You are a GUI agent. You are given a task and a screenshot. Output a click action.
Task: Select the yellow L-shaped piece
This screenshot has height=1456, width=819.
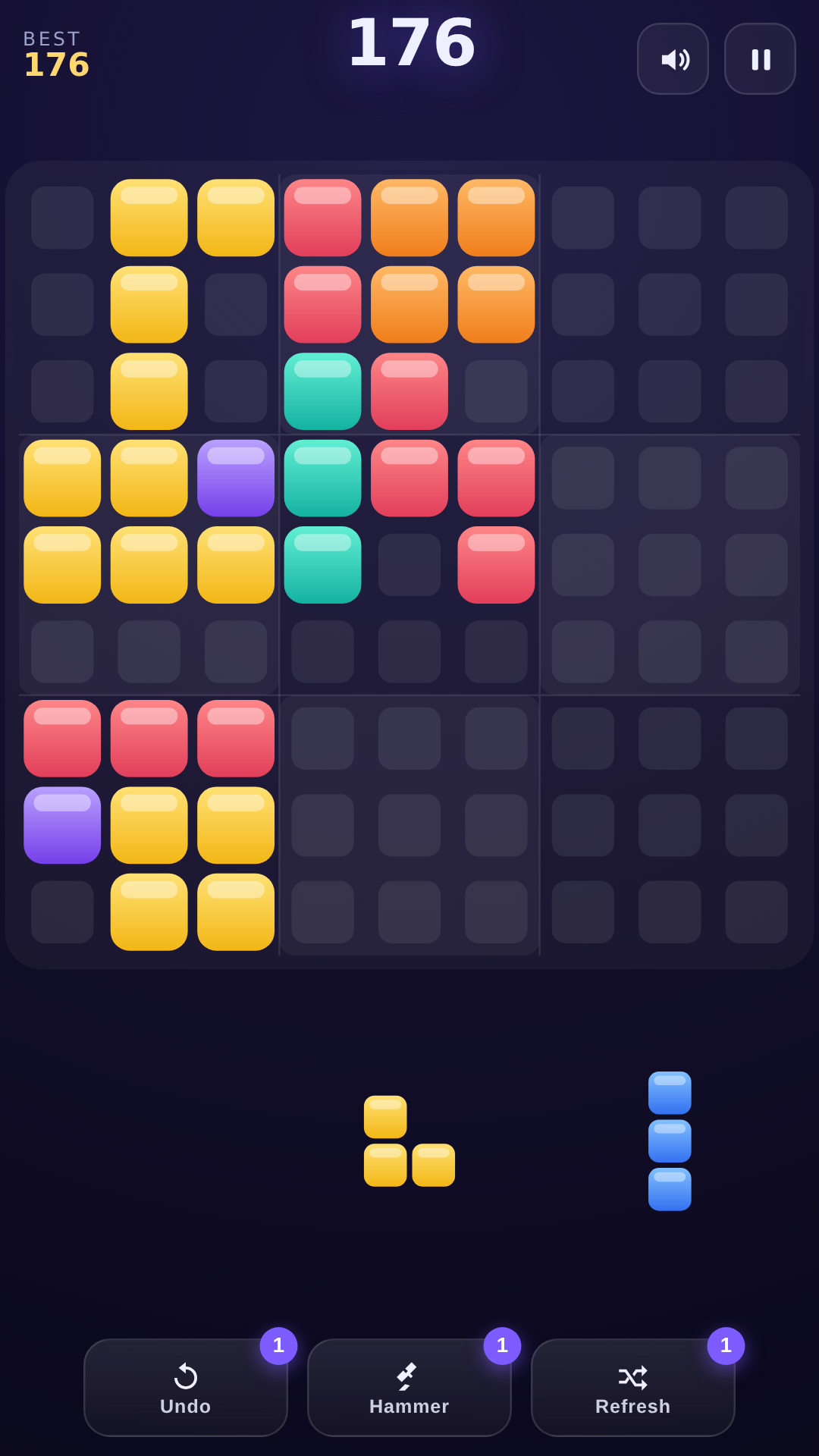409,1141
